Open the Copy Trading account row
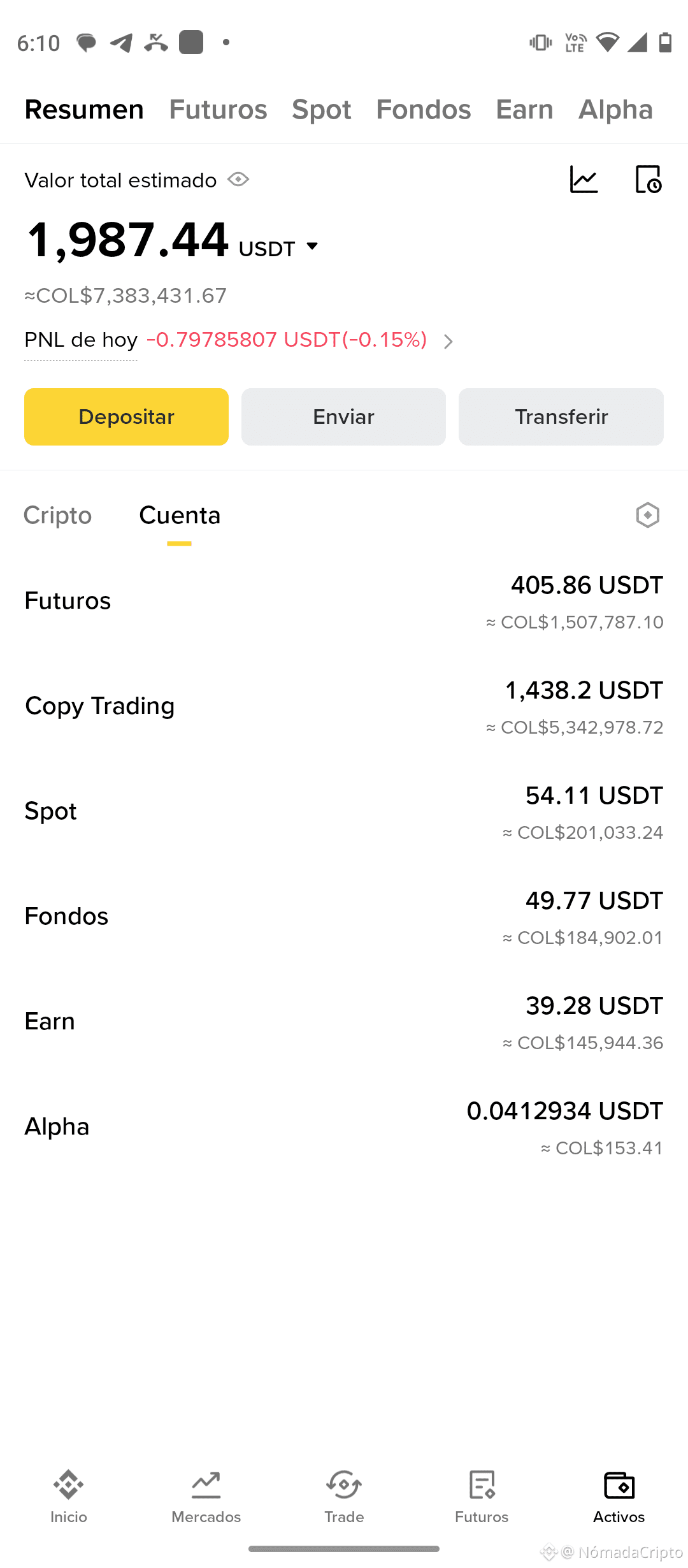The height and width of the screenshot is (1568, 688). coord(344,707)
